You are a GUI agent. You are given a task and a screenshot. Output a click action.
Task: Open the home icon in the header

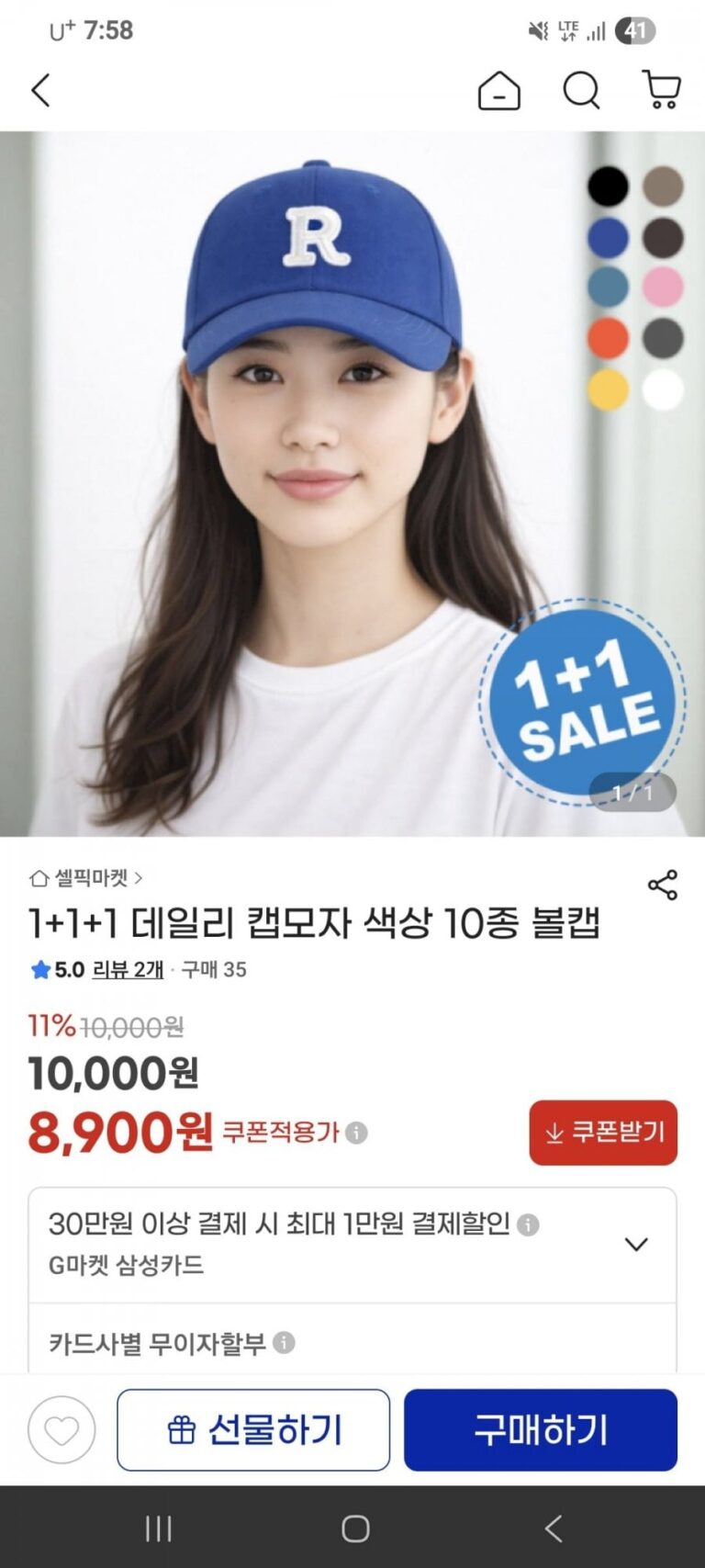pos(498,91)
